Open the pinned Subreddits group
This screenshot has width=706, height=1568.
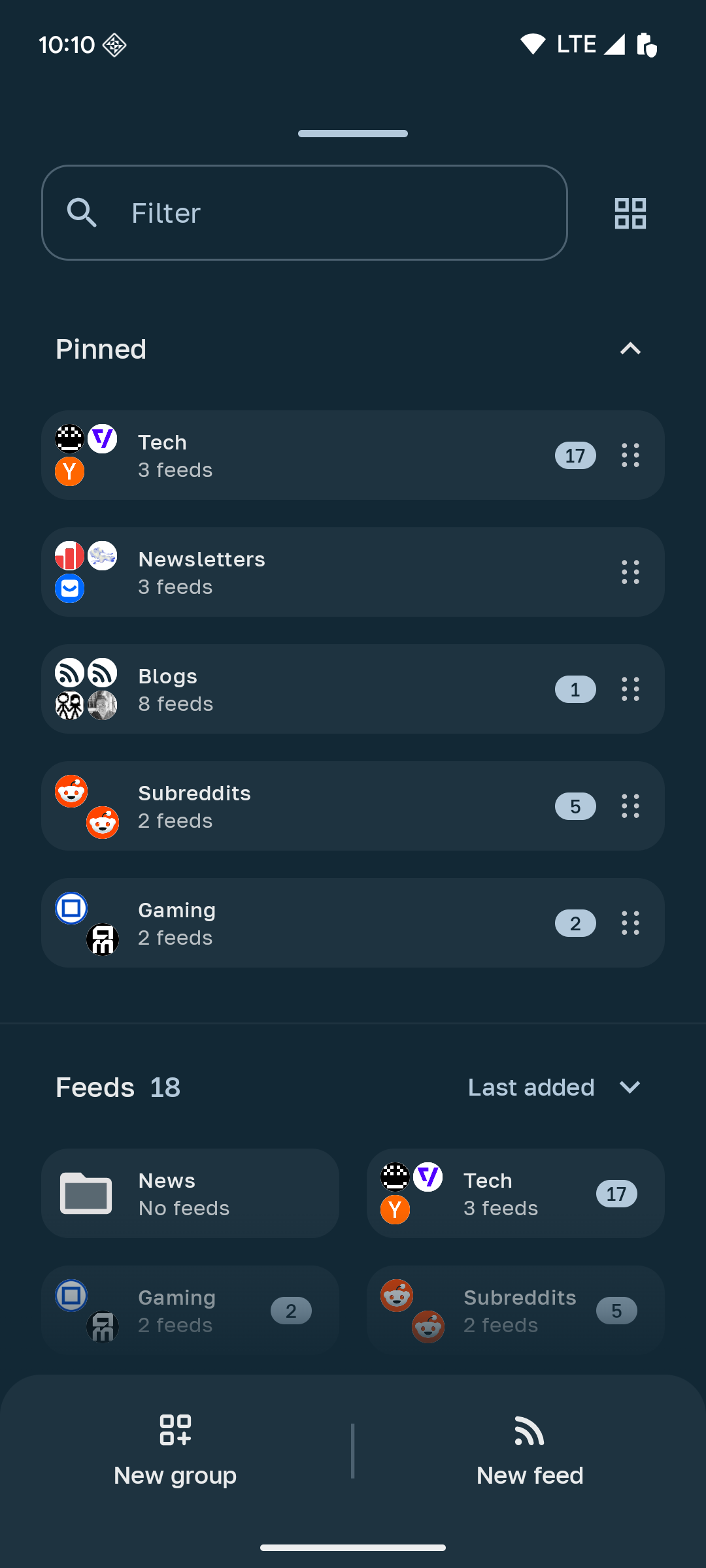pos(353,806)
